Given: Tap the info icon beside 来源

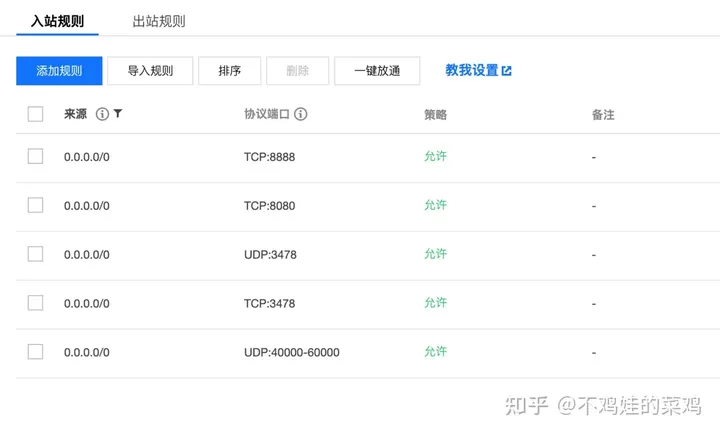Looking at the screenshot, I should tap(102, 114).
